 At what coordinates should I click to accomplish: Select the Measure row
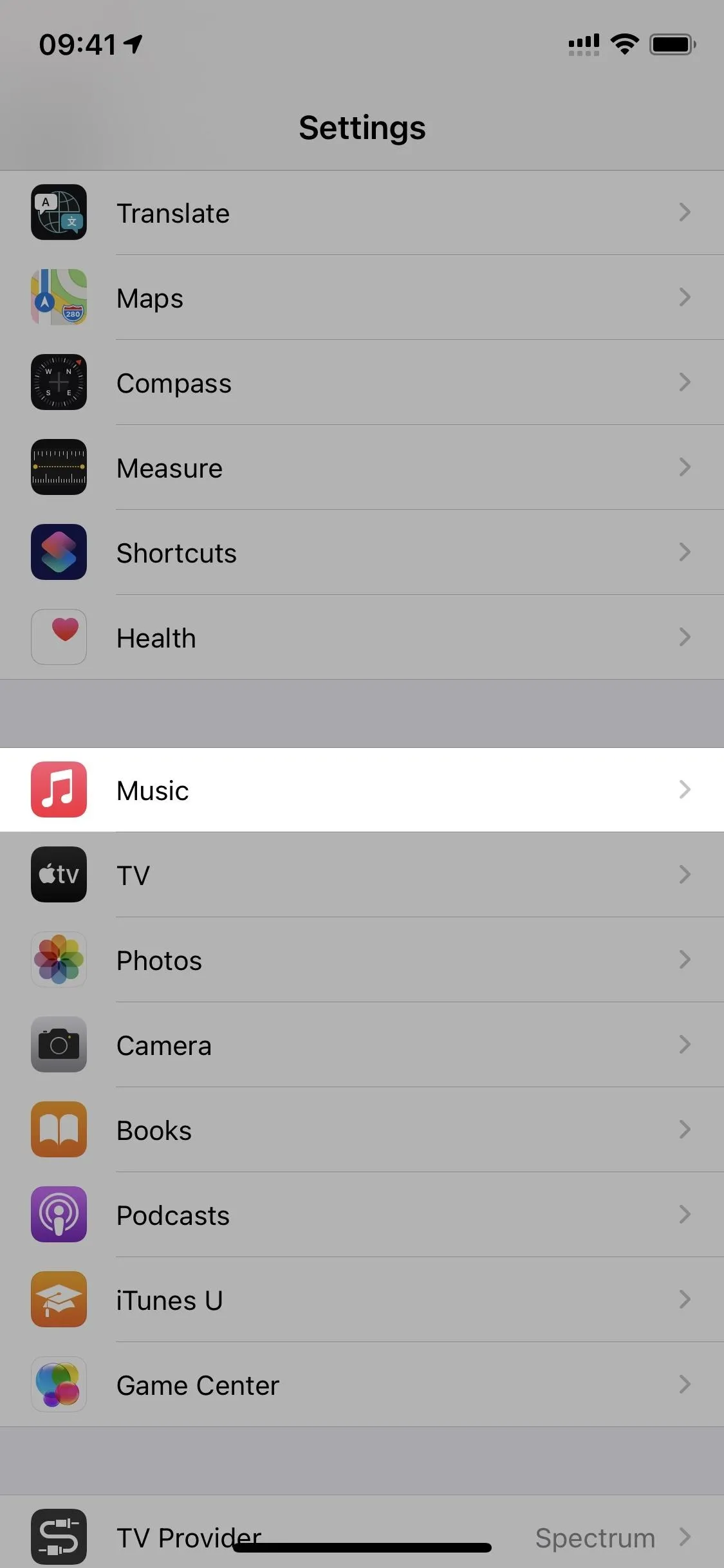point(362,467)
